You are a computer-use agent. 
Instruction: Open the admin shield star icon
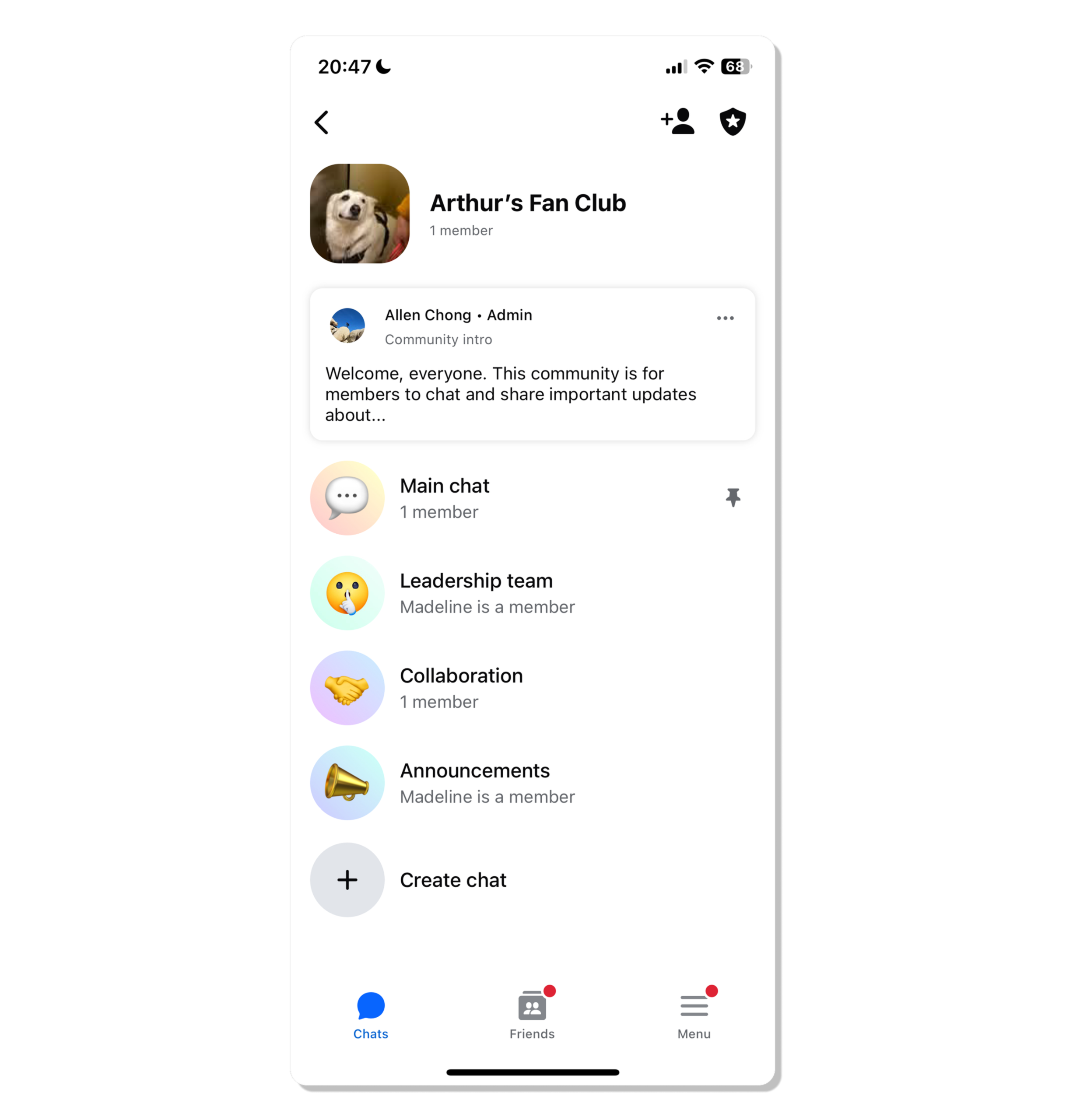(x=733, y=122)
